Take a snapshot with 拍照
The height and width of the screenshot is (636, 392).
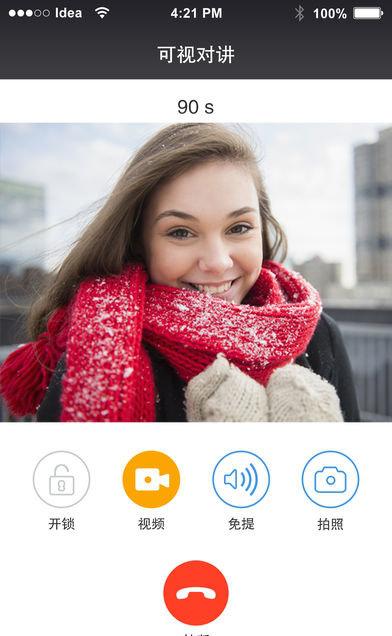[x=330, y=479]
